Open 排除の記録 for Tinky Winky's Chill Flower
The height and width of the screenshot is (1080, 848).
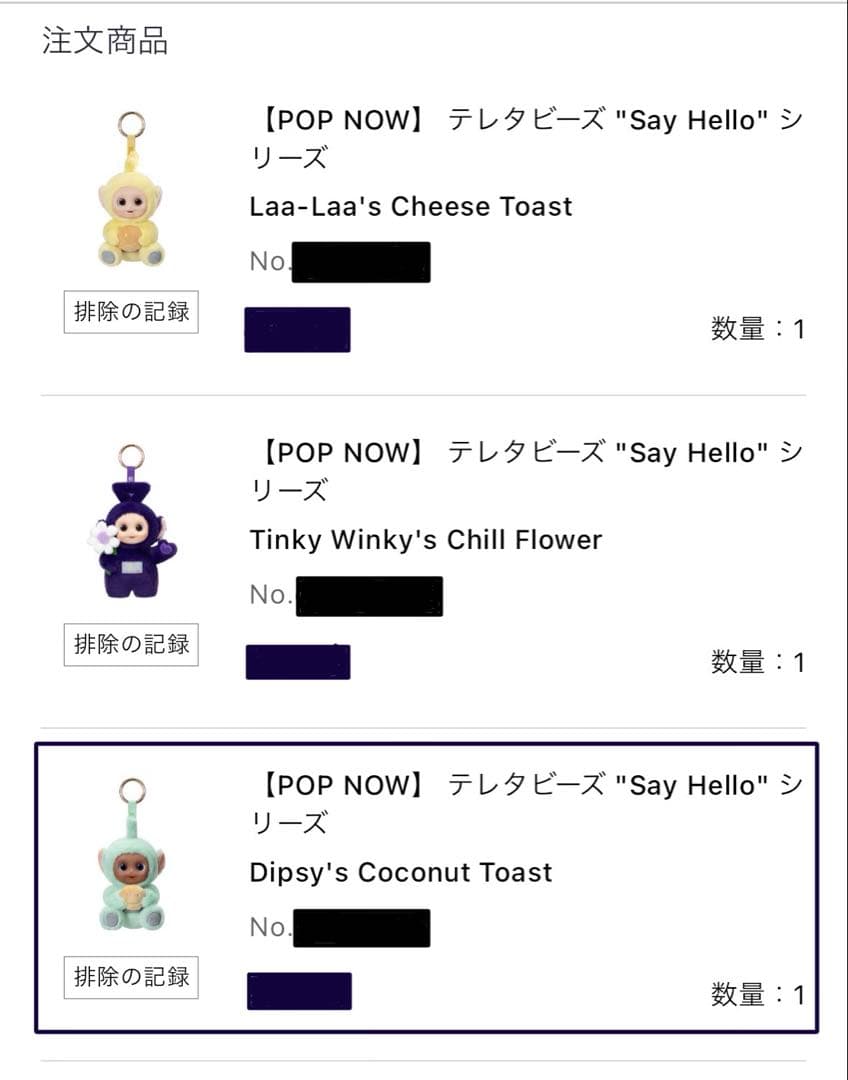[131, 645]
